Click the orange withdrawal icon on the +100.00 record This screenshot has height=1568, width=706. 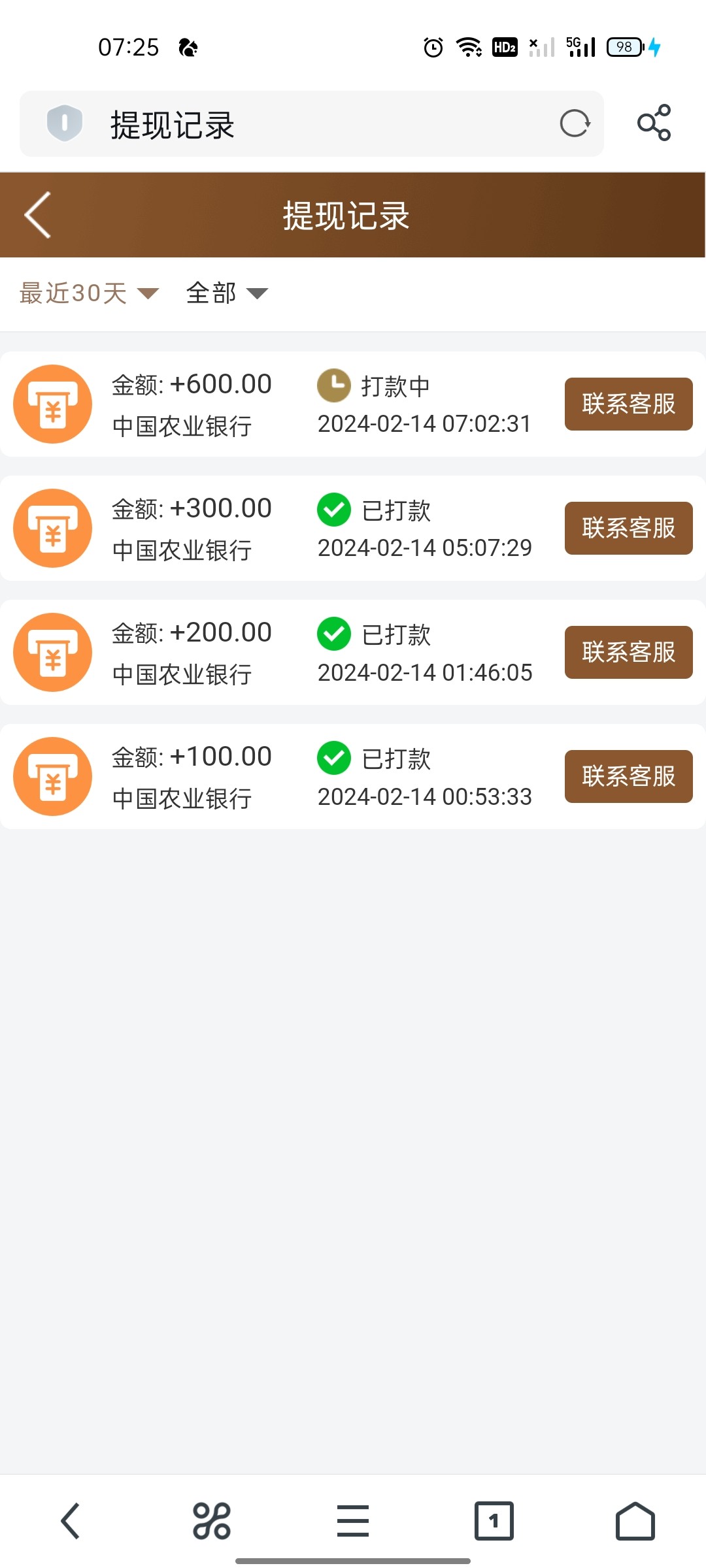[52, 776]
